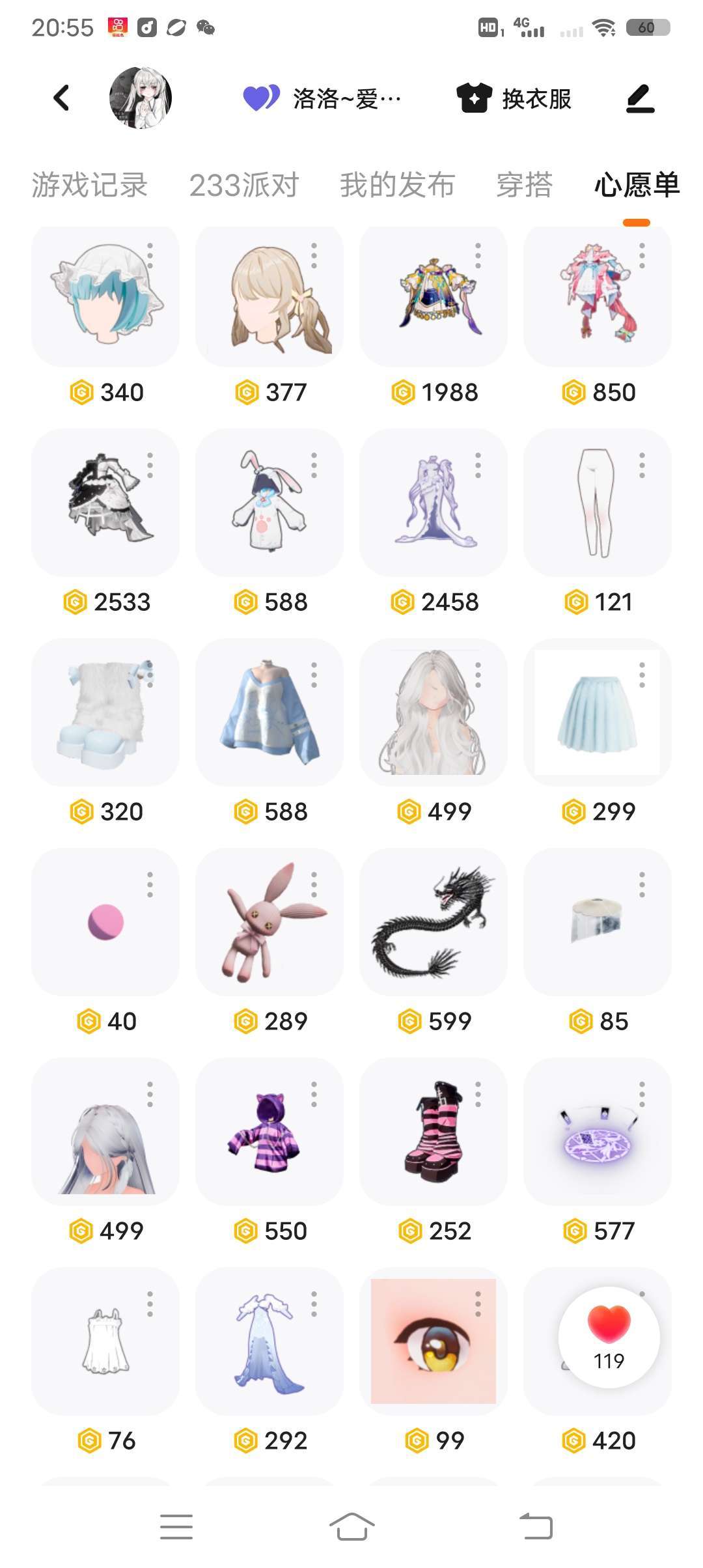Go back using the top-left arrow
Image resolution: width=703 pixels, height=1568 pixels.
pyautogui.click(x=62, y=98)
